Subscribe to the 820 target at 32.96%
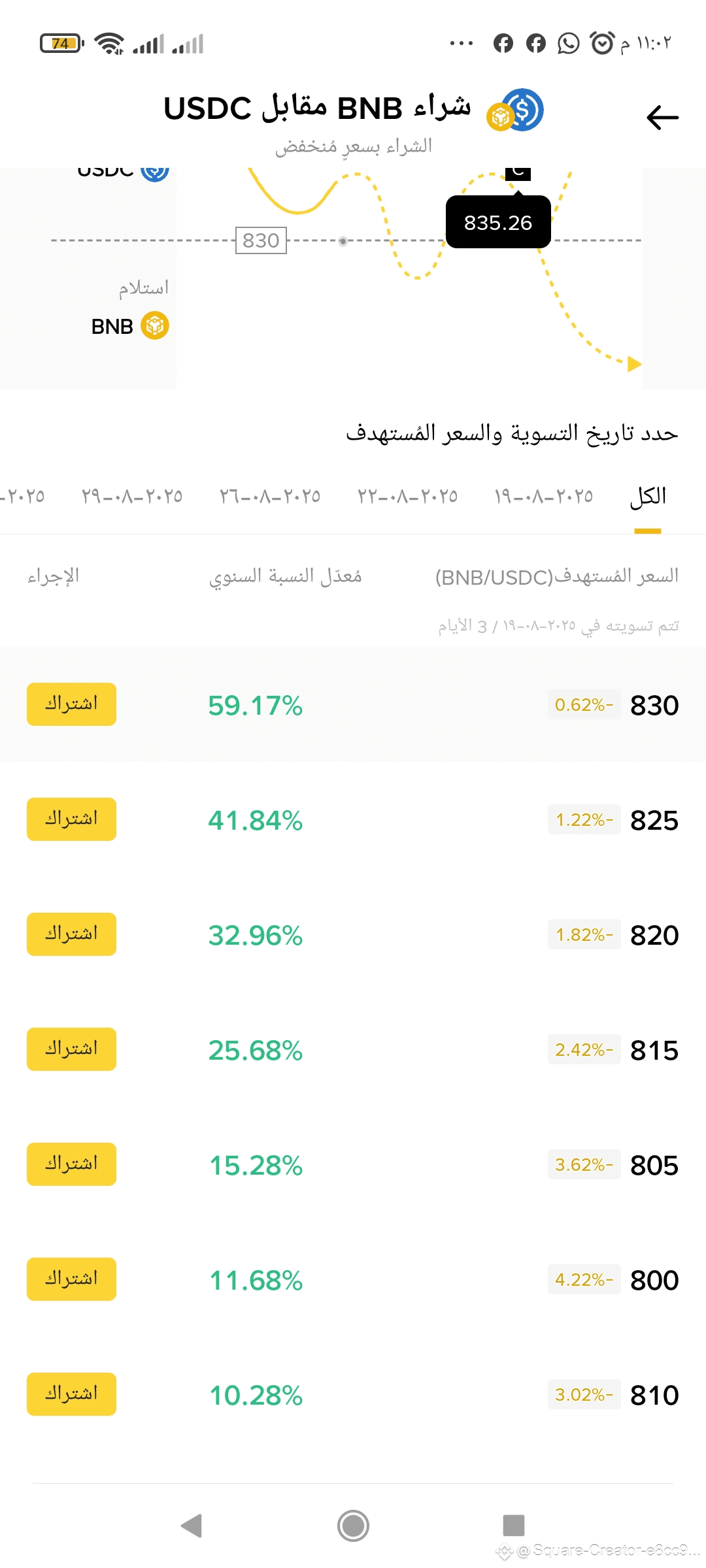 point(71,934)
